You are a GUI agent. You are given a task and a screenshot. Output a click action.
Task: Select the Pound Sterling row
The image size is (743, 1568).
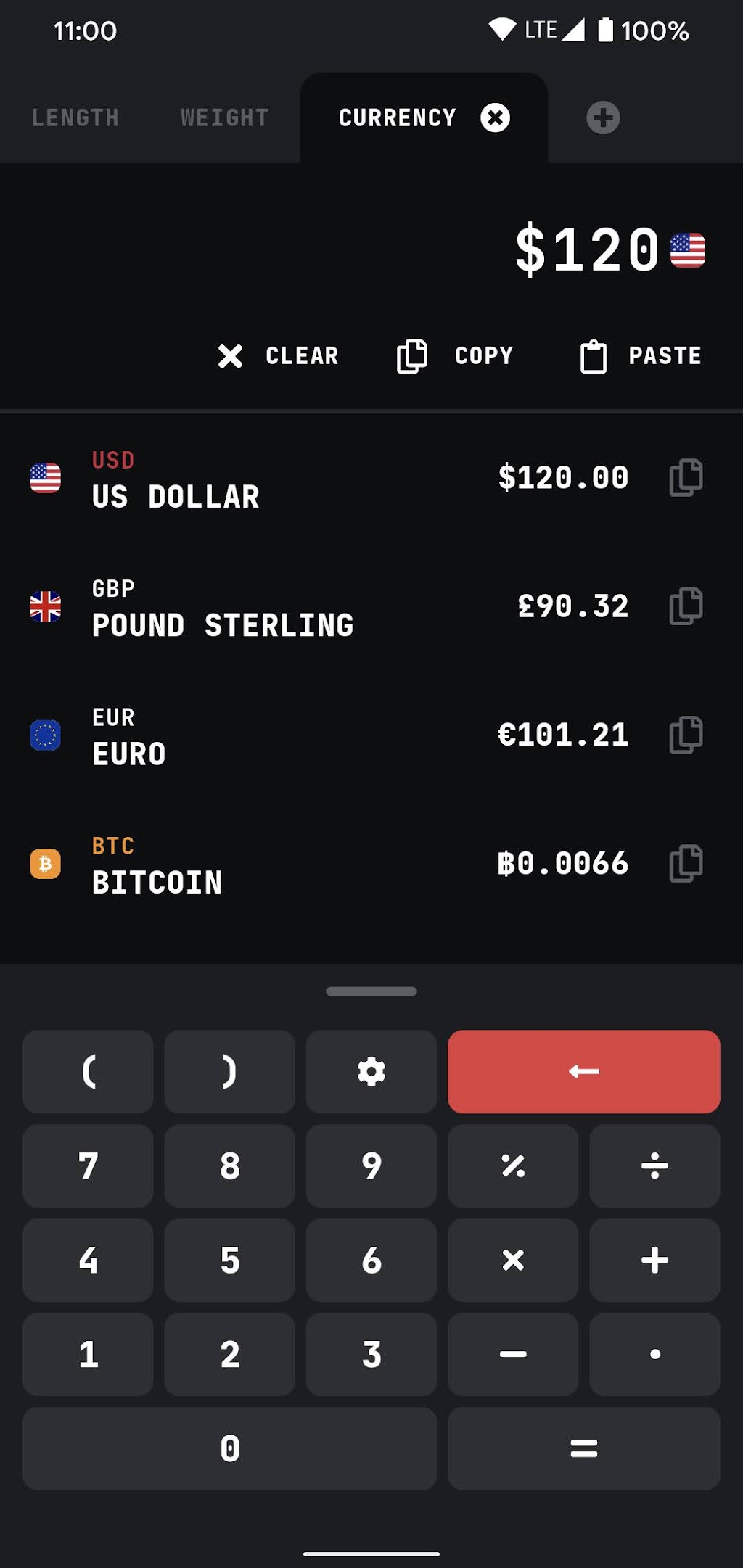pos(290,607)
